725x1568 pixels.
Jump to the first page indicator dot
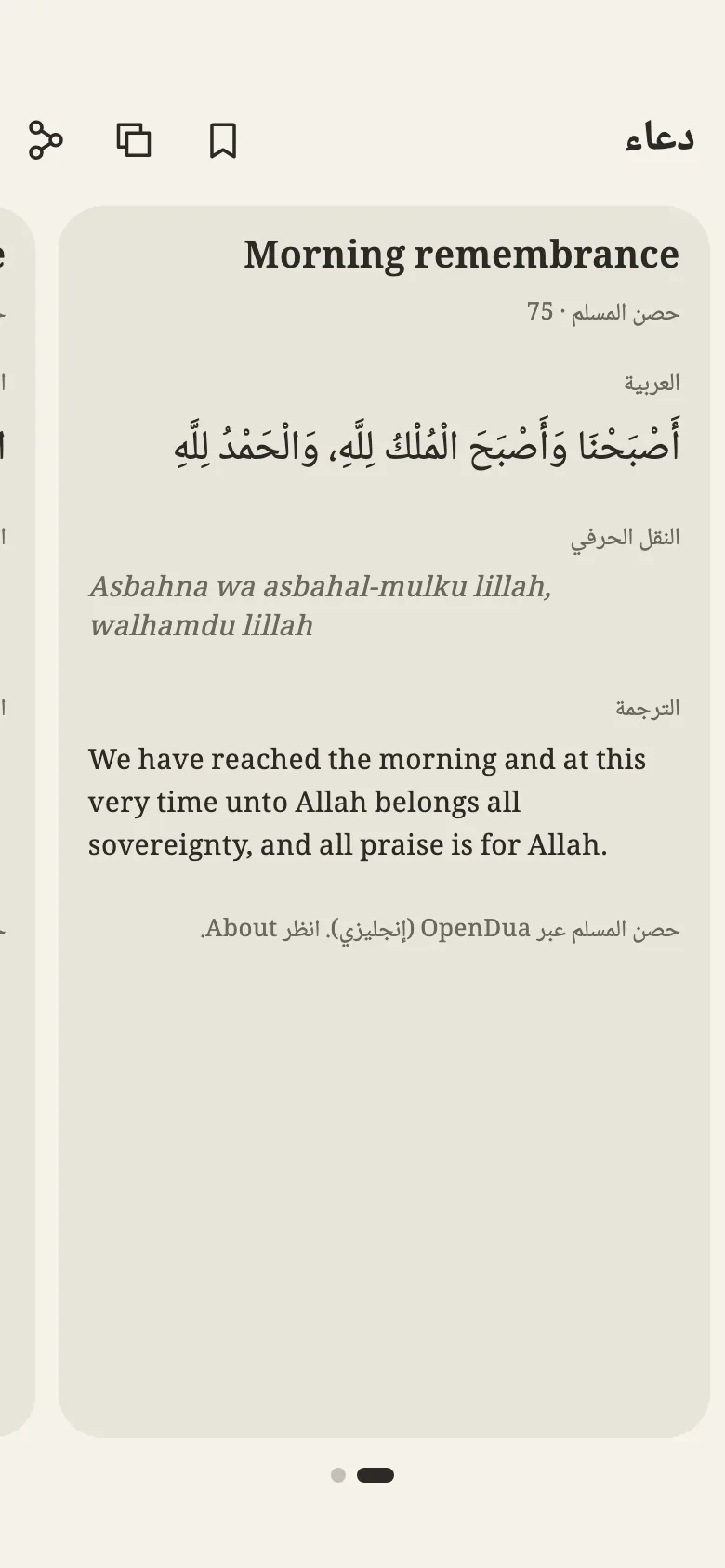pos(338,1475)
